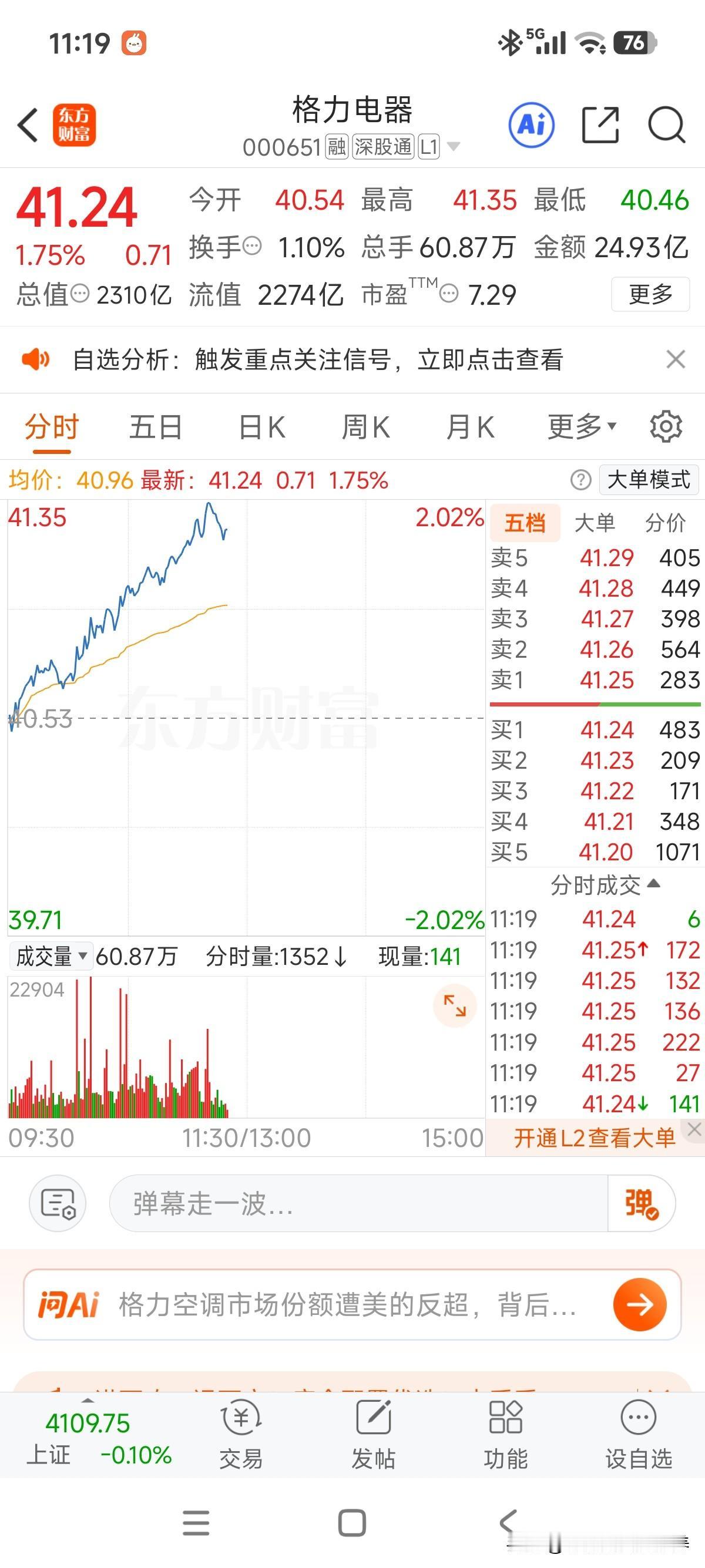The width and height of the screenshot is (705, 1568).
Task: Open the AI assistant icon
Action: (531, 125)
